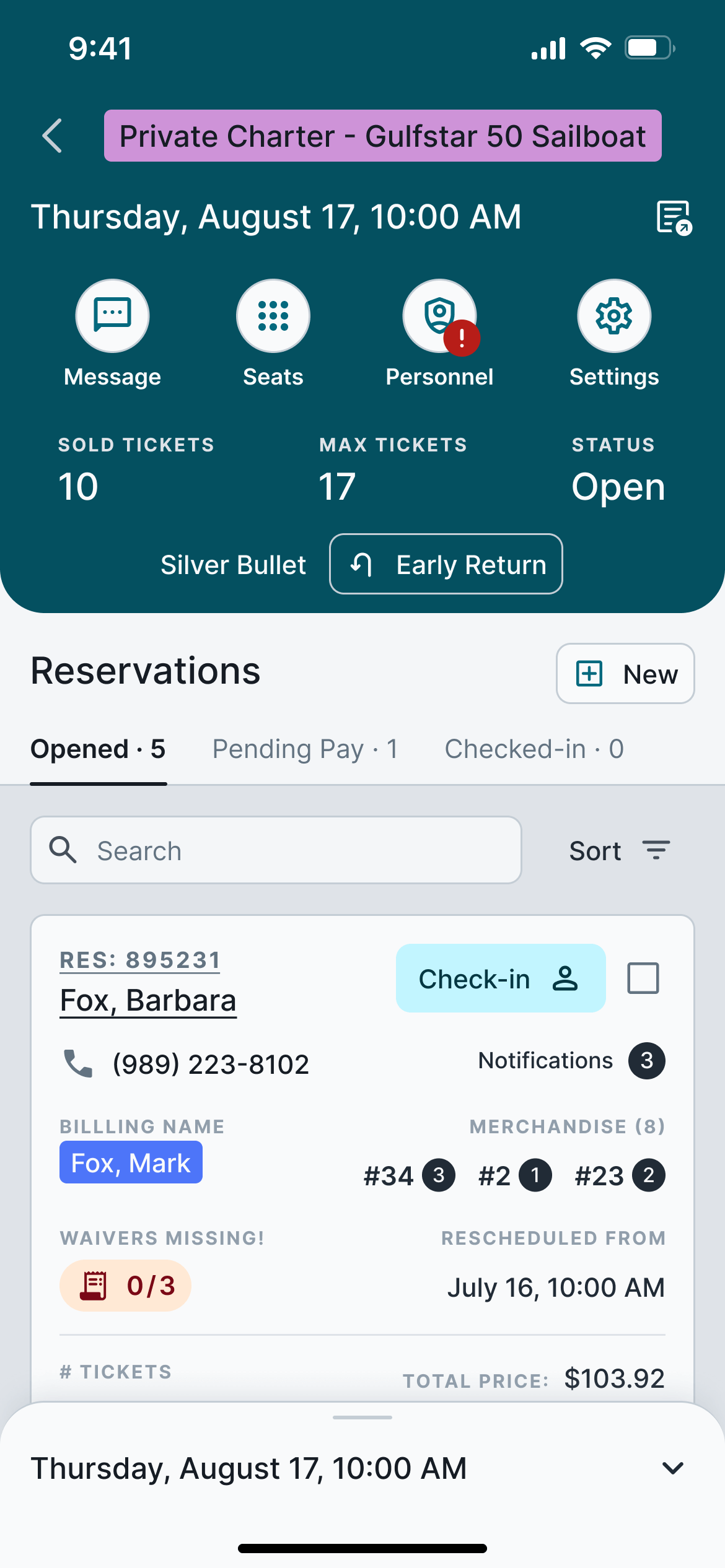
Task: Tick the checkbox on Fox, Barbara's reservation
Action: [x=642, y=978]
